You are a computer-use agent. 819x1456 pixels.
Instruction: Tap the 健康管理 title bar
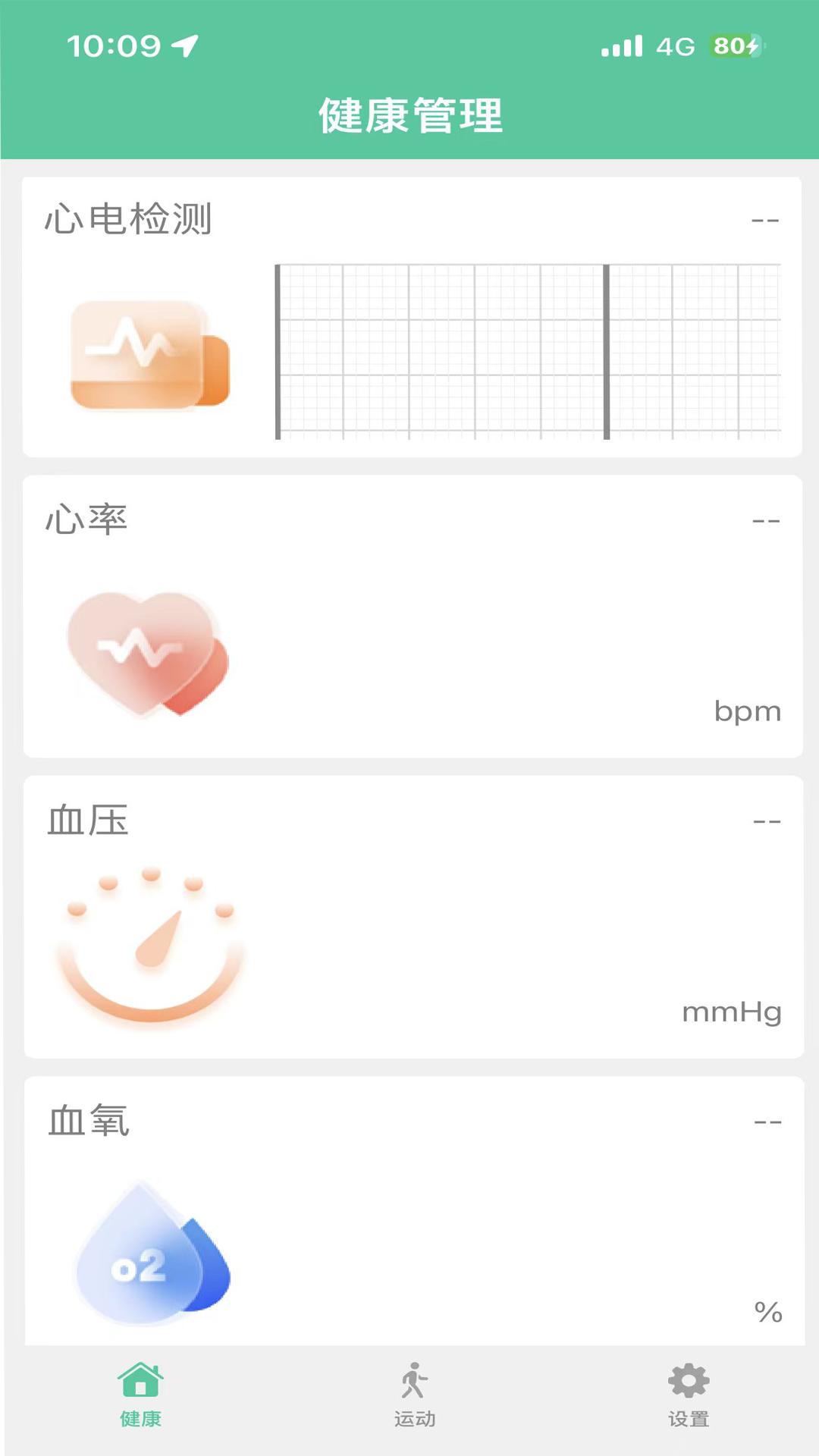409,115
